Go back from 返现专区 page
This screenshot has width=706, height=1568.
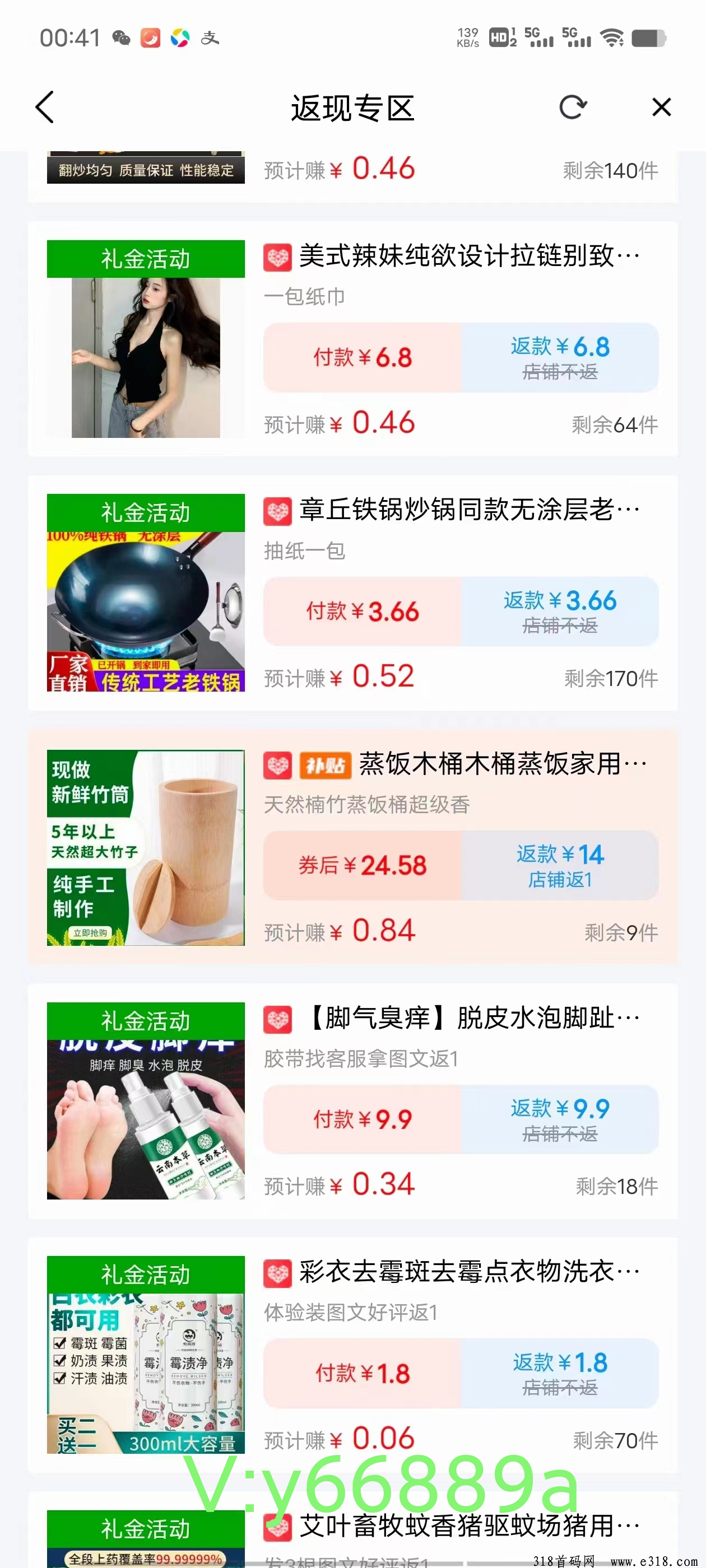45,108
